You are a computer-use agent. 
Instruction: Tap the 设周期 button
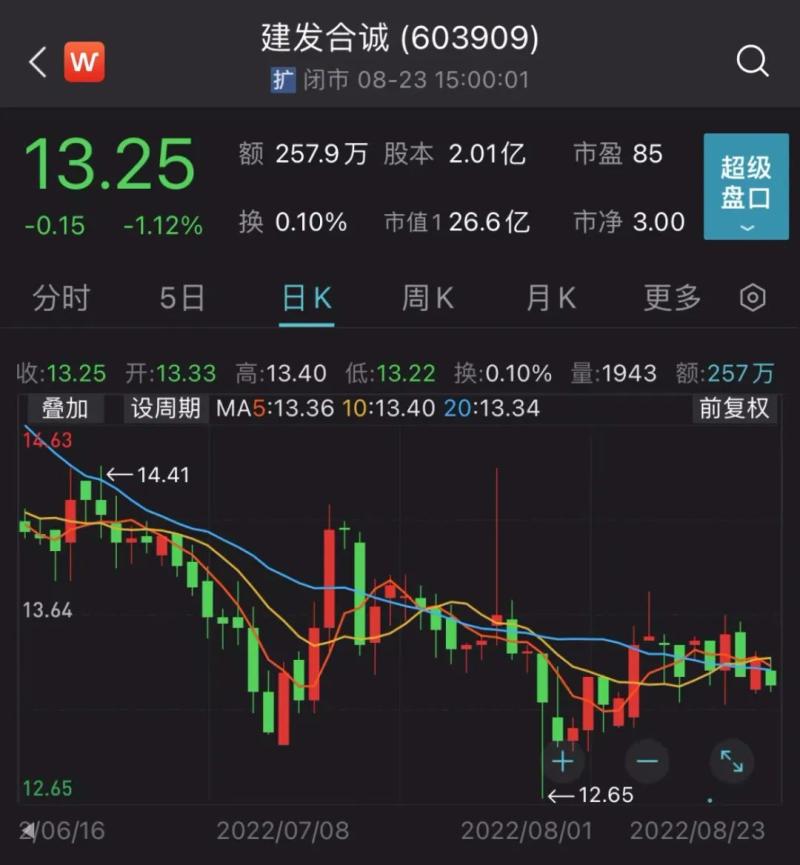(x=166, y=408)
